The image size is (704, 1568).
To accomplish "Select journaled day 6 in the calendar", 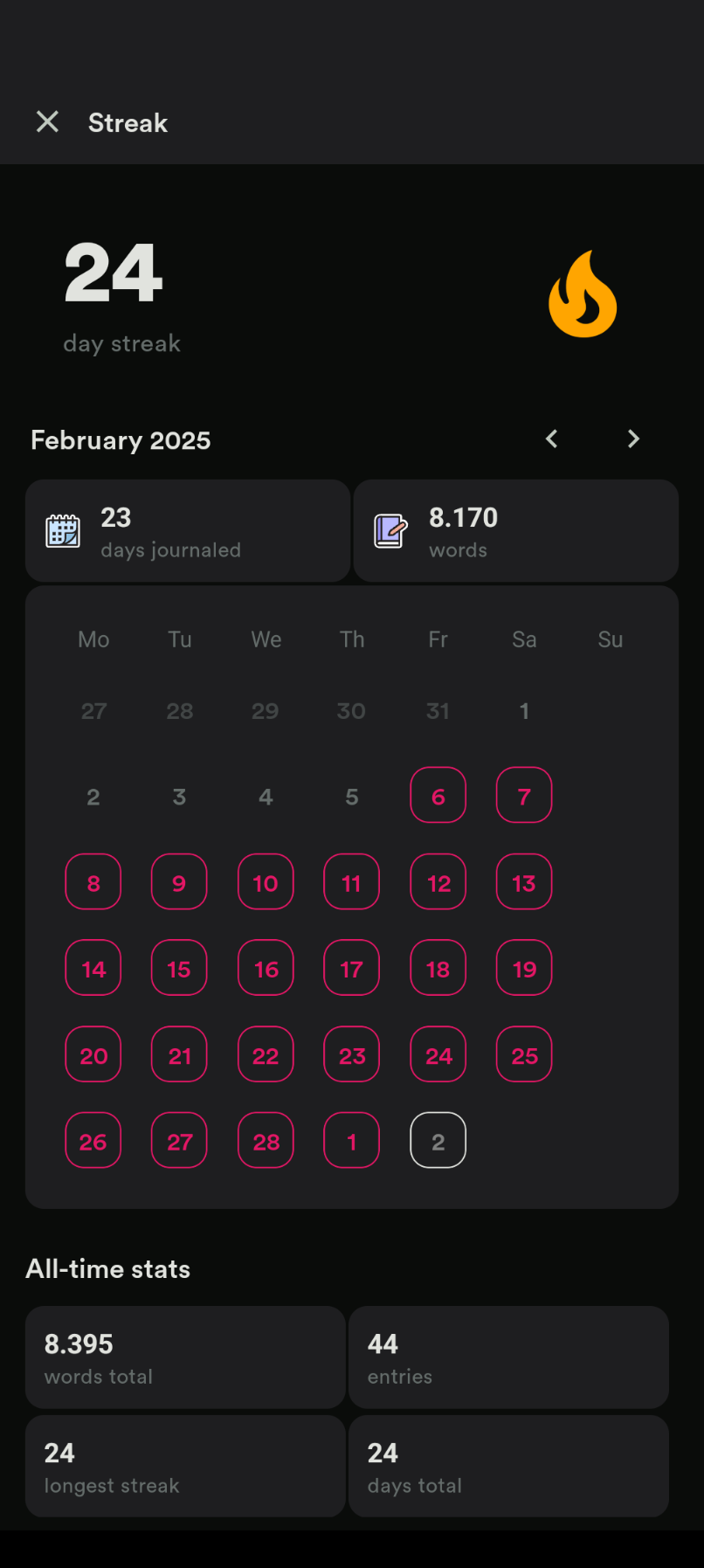I will (x=438, y=796).
